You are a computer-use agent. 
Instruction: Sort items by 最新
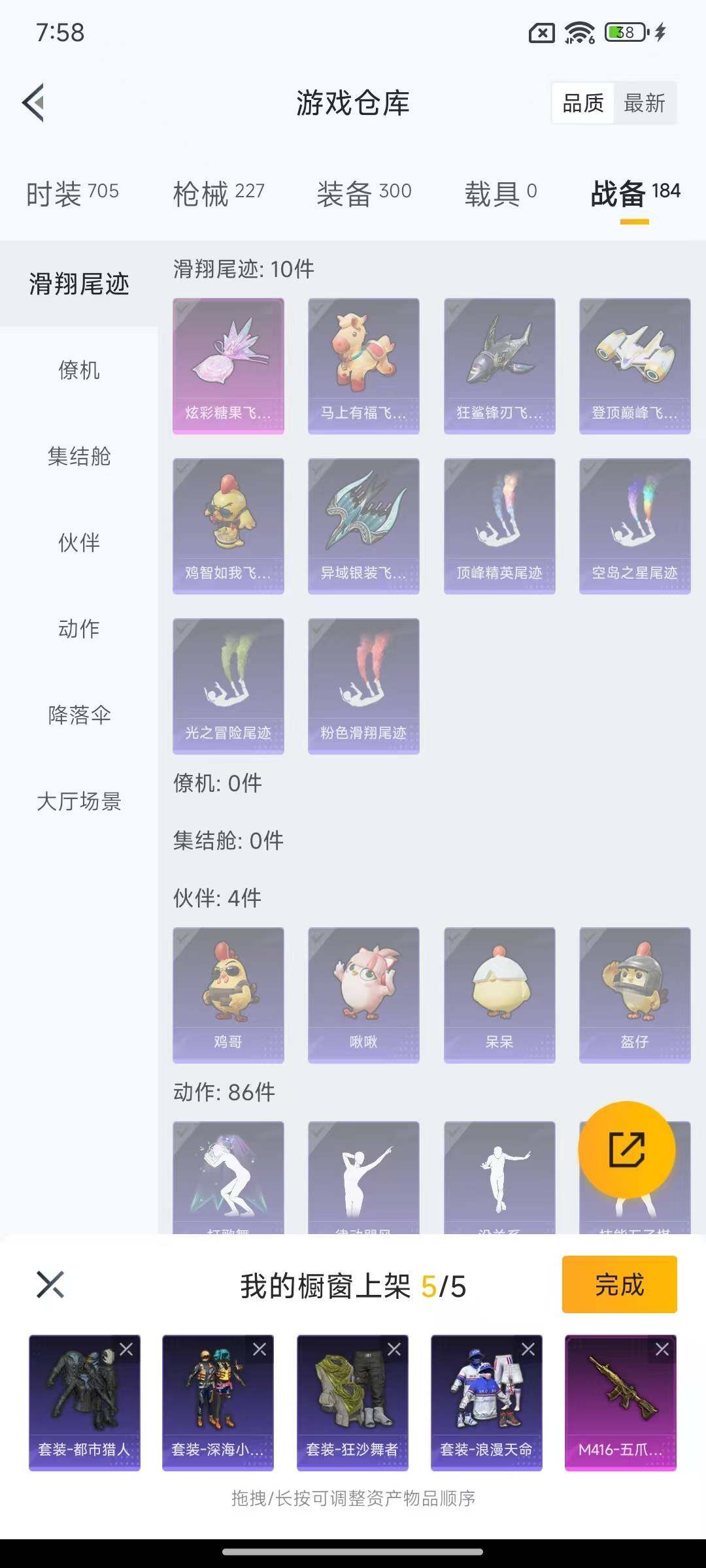[x=644, y=103]
